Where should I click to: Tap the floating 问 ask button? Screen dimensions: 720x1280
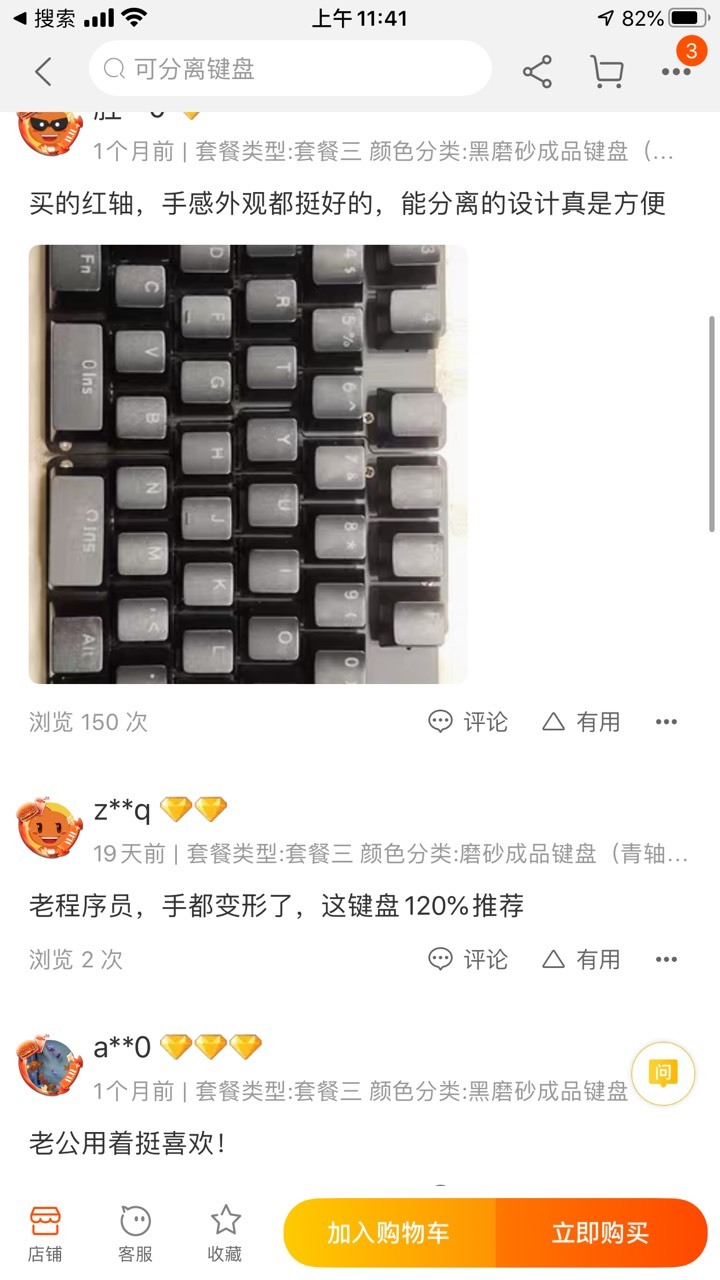664,1073
